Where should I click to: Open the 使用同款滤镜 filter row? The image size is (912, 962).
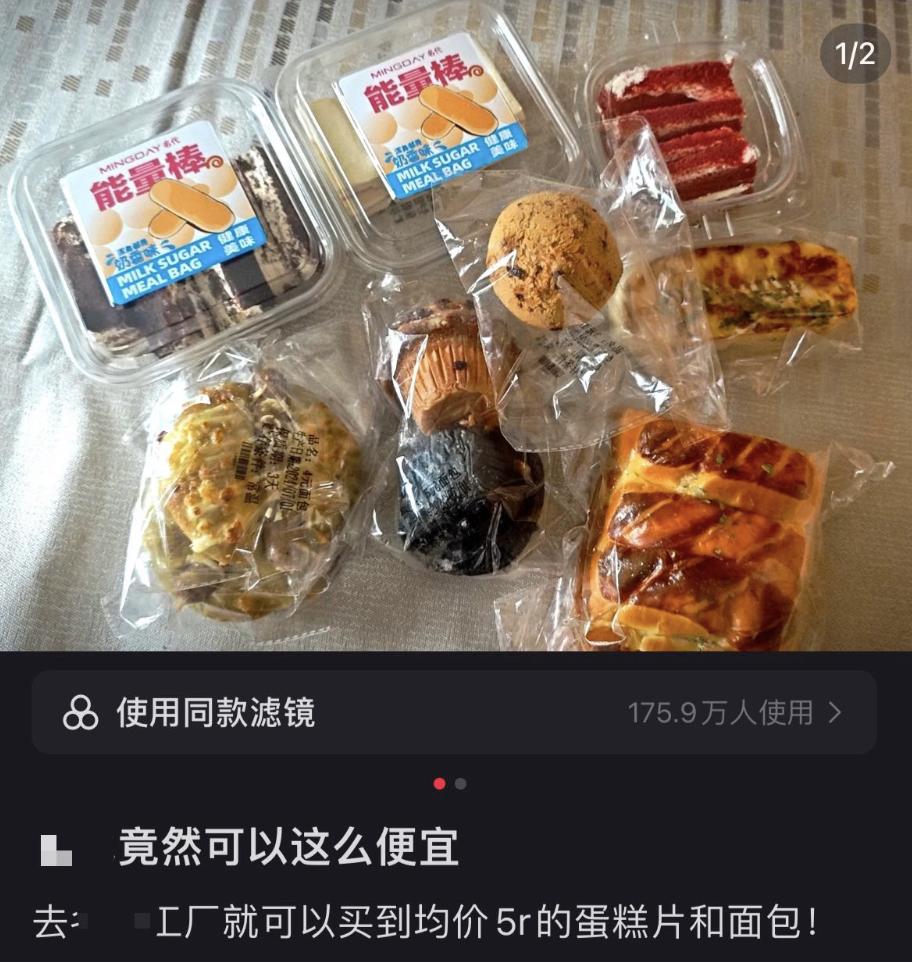pos(454,713)
